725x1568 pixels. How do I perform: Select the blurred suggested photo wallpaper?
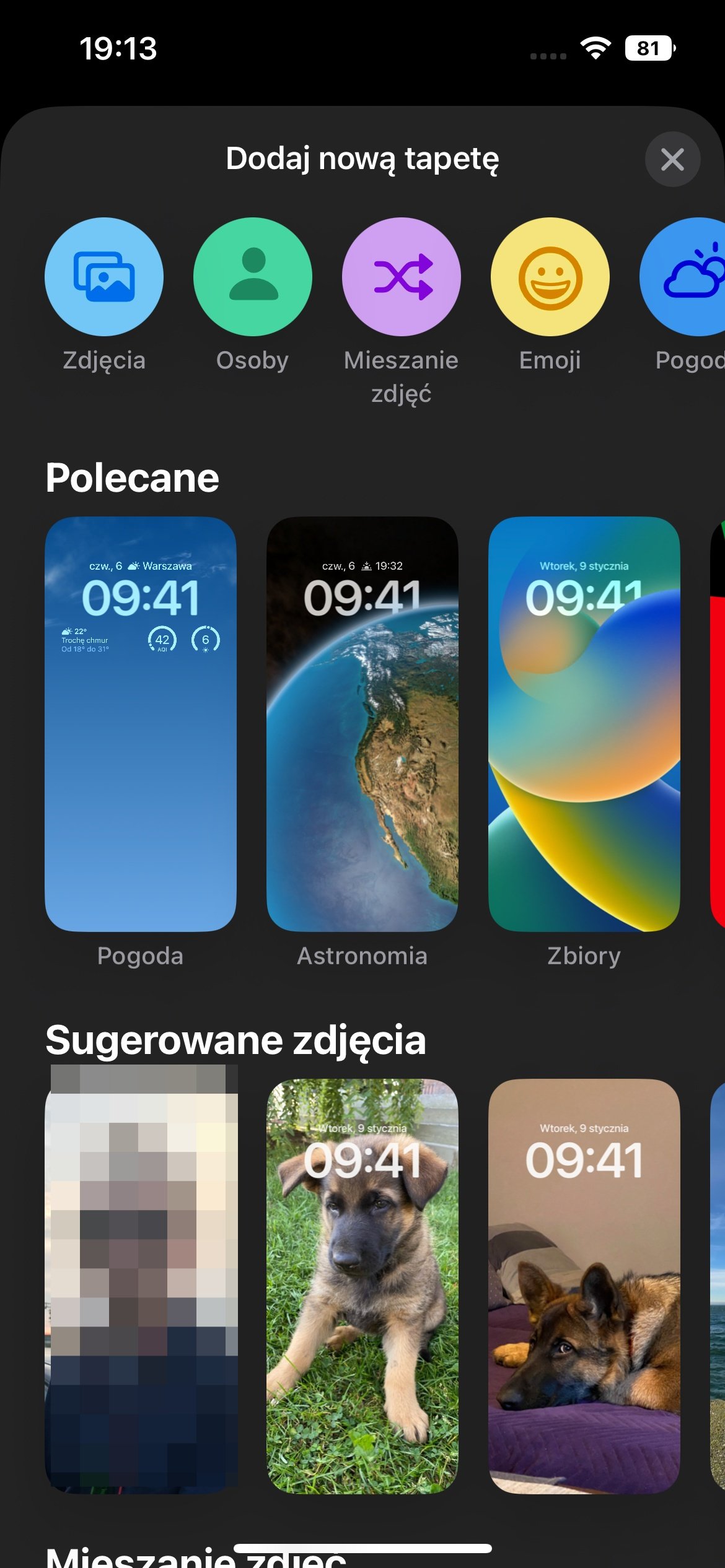pyautogui.click(x=141, y=1286)
